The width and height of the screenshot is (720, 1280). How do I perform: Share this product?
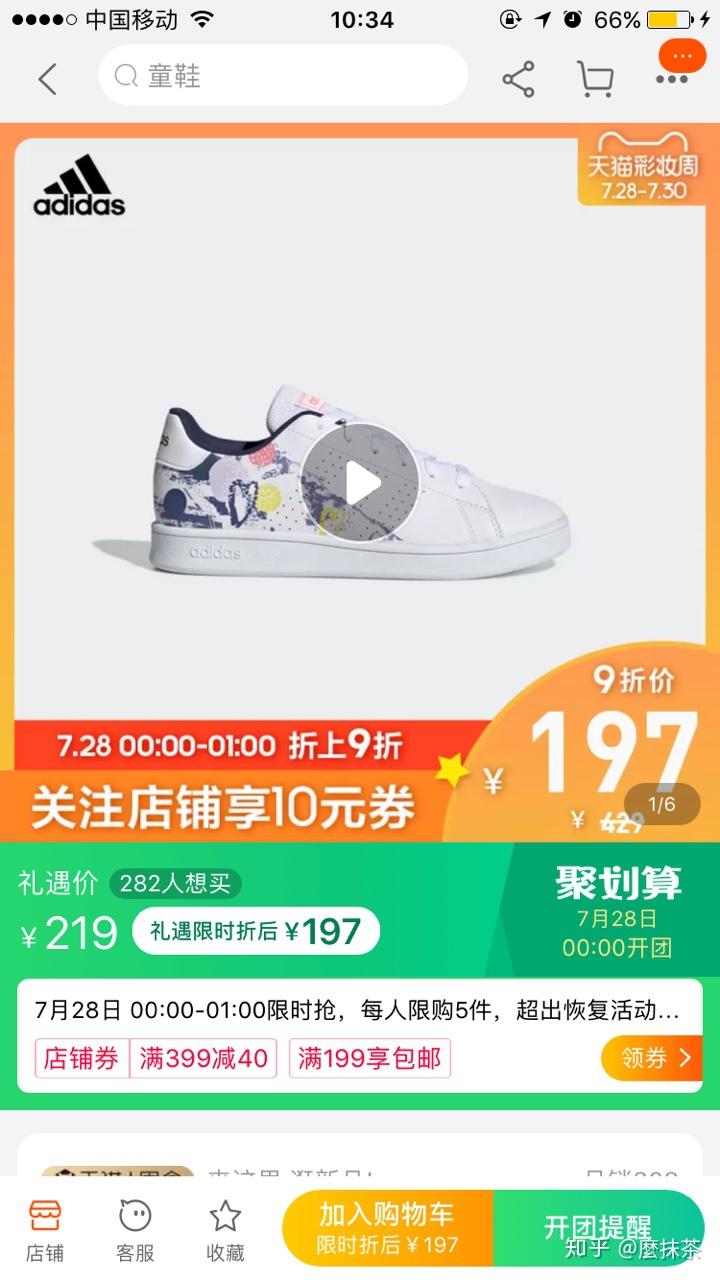(x=518, y=79)
